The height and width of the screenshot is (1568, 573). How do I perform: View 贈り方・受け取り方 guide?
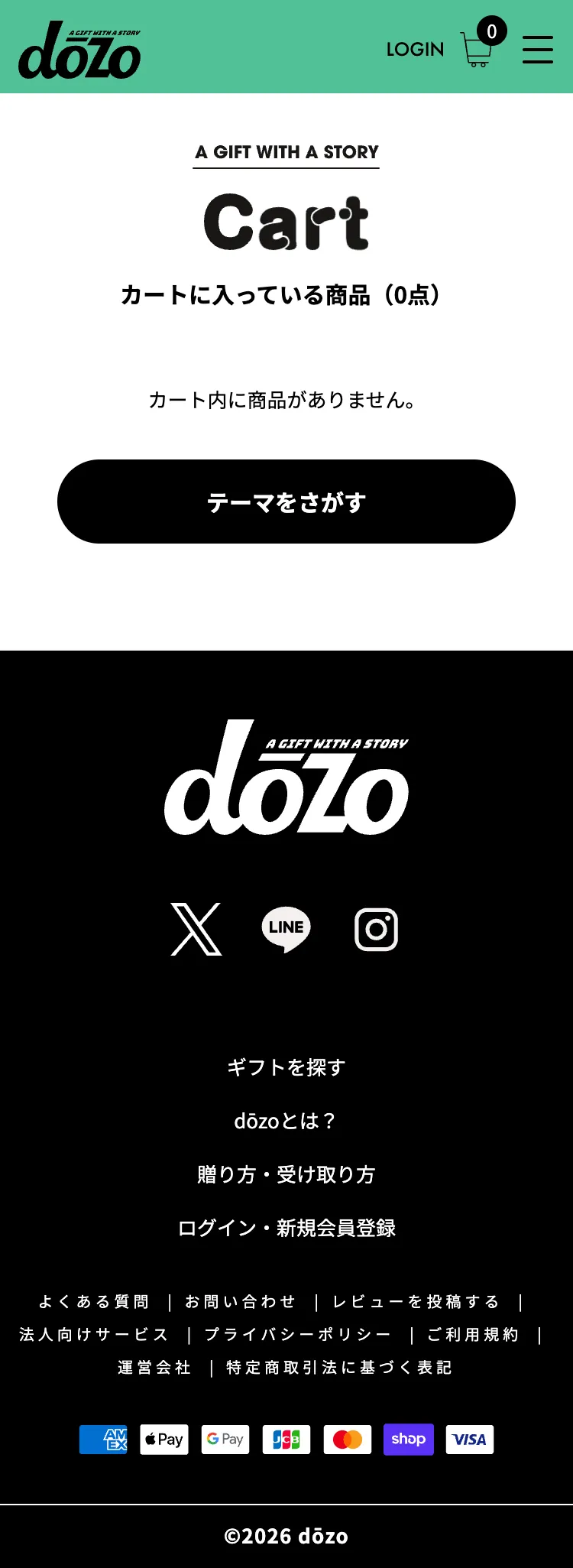286,1174
